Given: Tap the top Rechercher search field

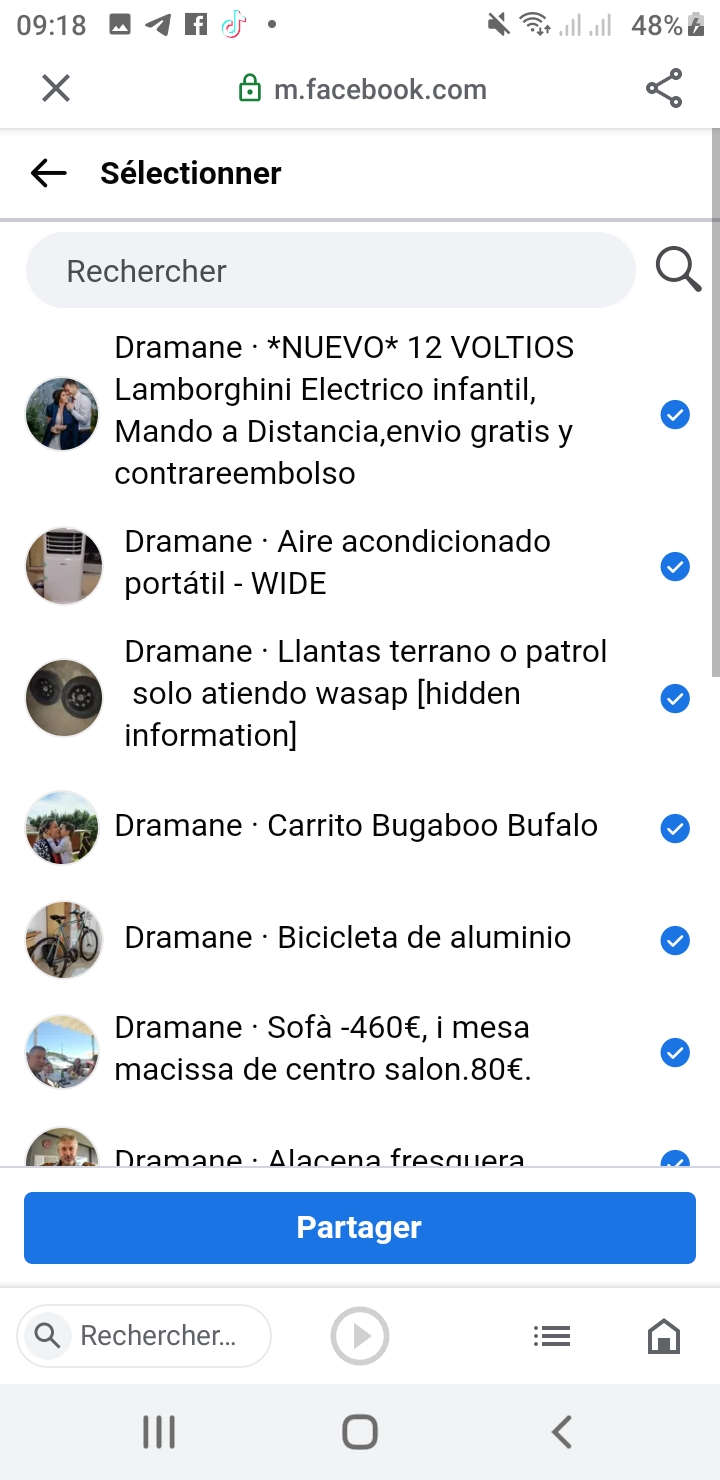Looking at the screenshot, I should pyautogui.click(x=330, y=270).
